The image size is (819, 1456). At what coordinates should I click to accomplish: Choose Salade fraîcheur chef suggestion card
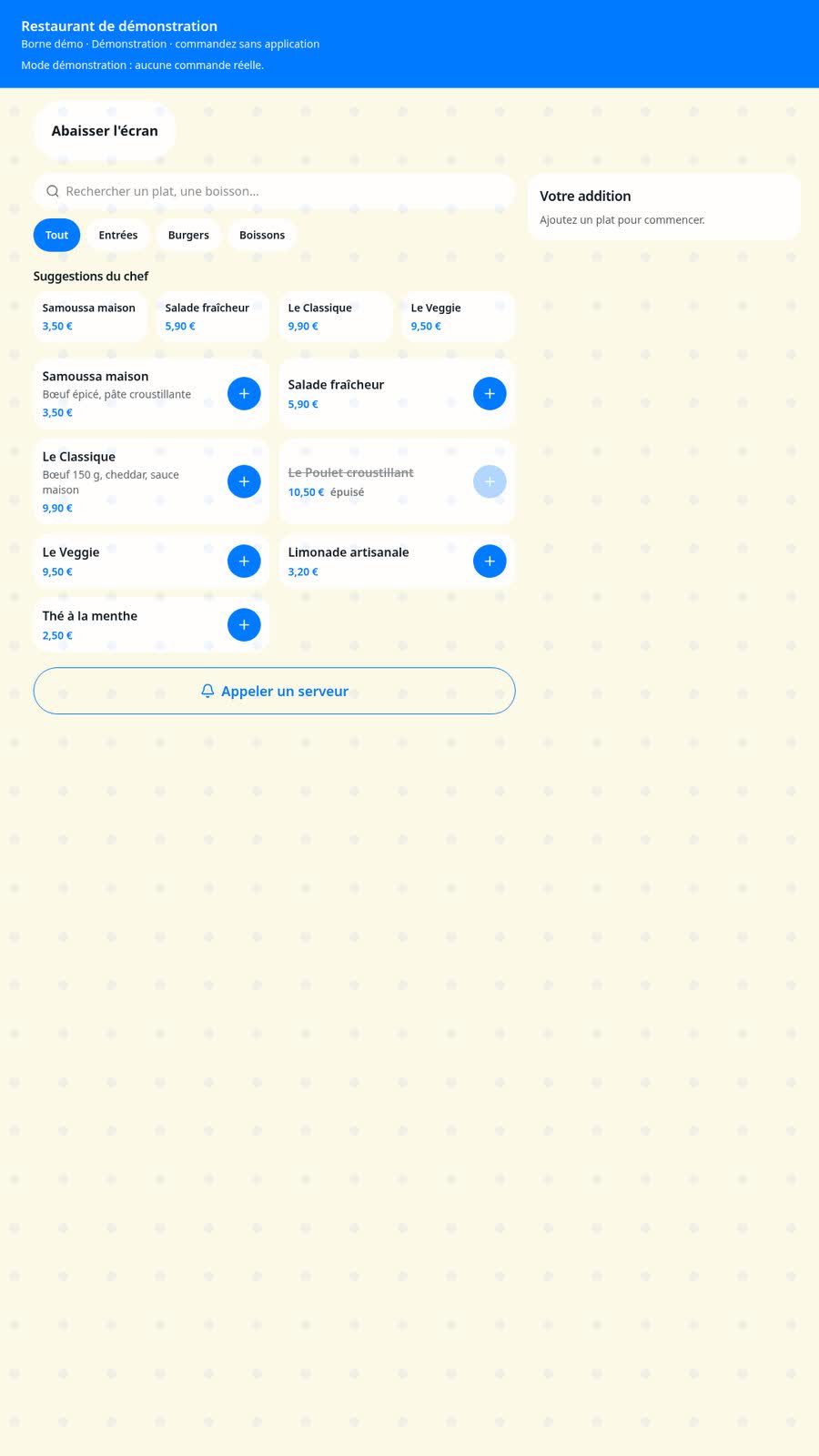[213, 317]
